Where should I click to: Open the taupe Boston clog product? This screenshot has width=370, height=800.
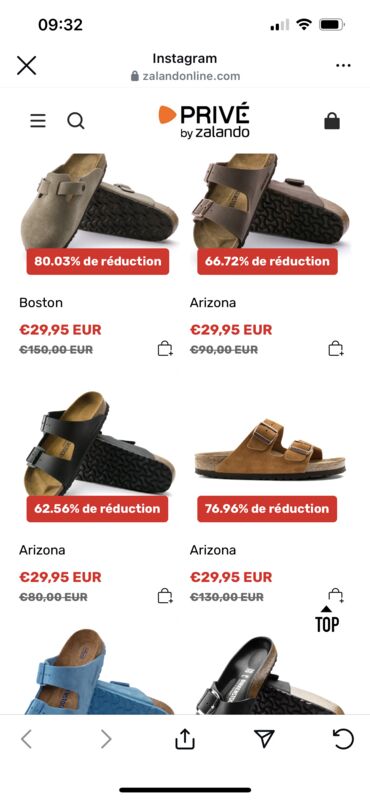point(99,201)
